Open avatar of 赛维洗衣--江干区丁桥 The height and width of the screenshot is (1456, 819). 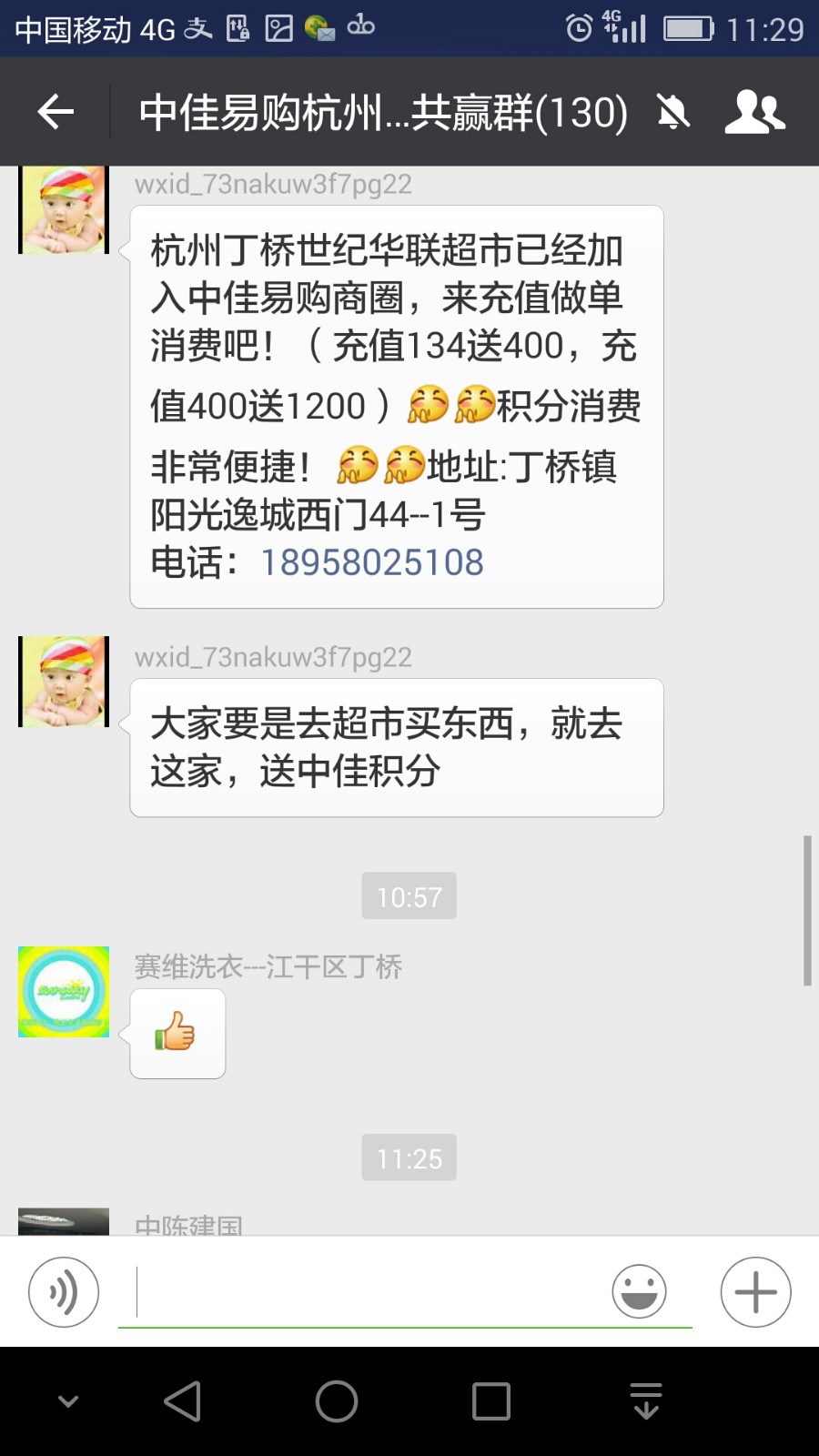click(x=64, y=992)
